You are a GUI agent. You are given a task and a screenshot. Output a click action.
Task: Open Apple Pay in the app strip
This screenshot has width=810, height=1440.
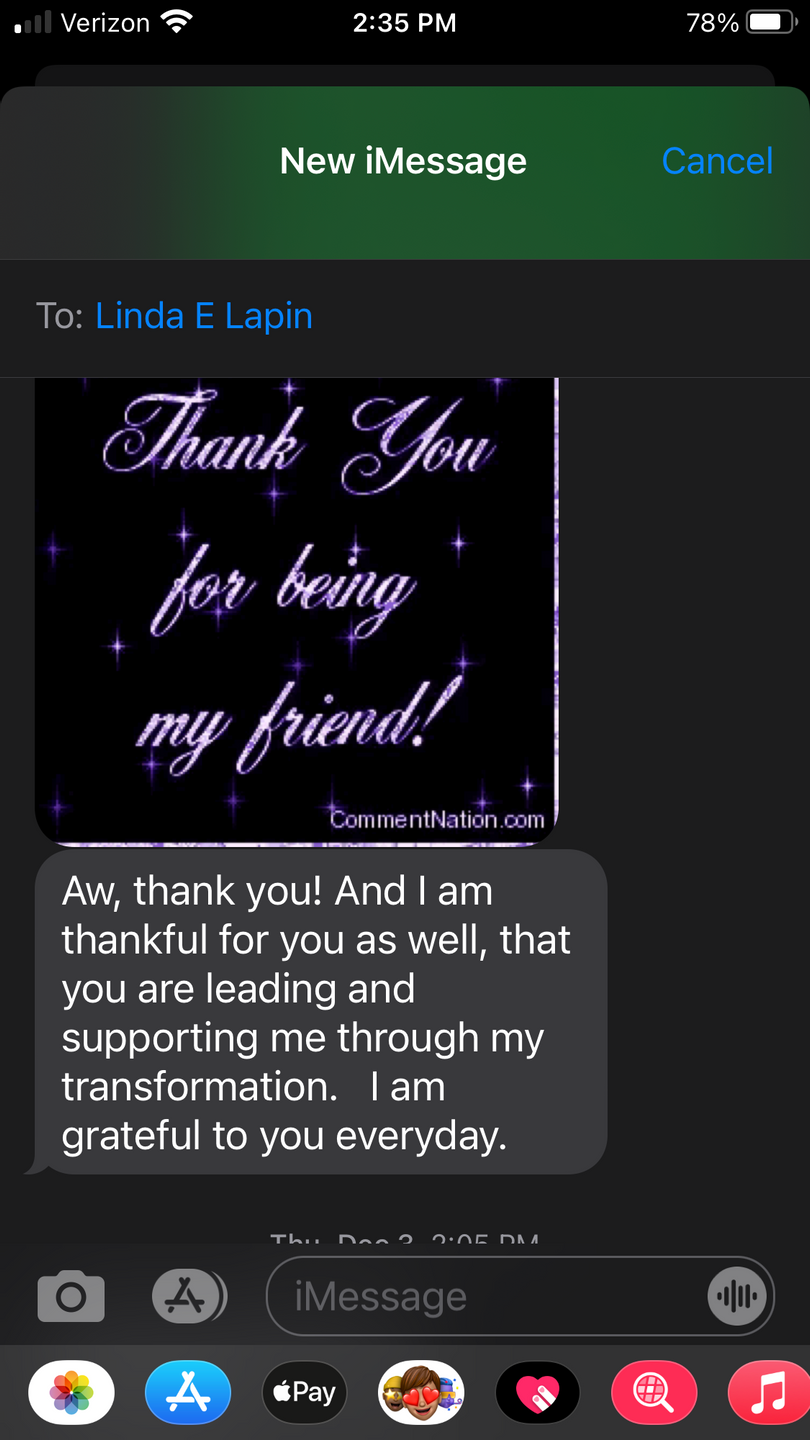tap(304, 1392)
